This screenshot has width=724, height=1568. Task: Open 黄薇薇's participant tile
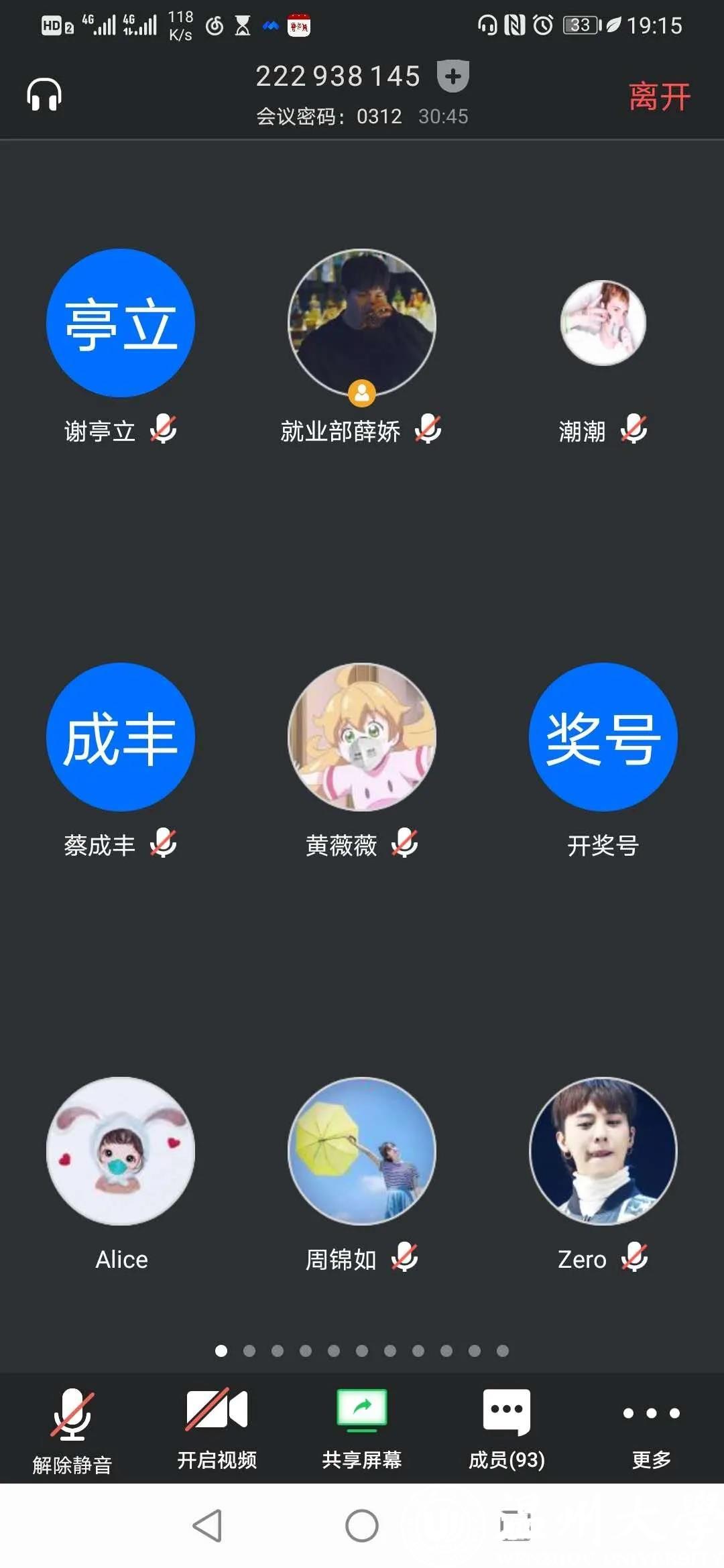click(362, 737)
